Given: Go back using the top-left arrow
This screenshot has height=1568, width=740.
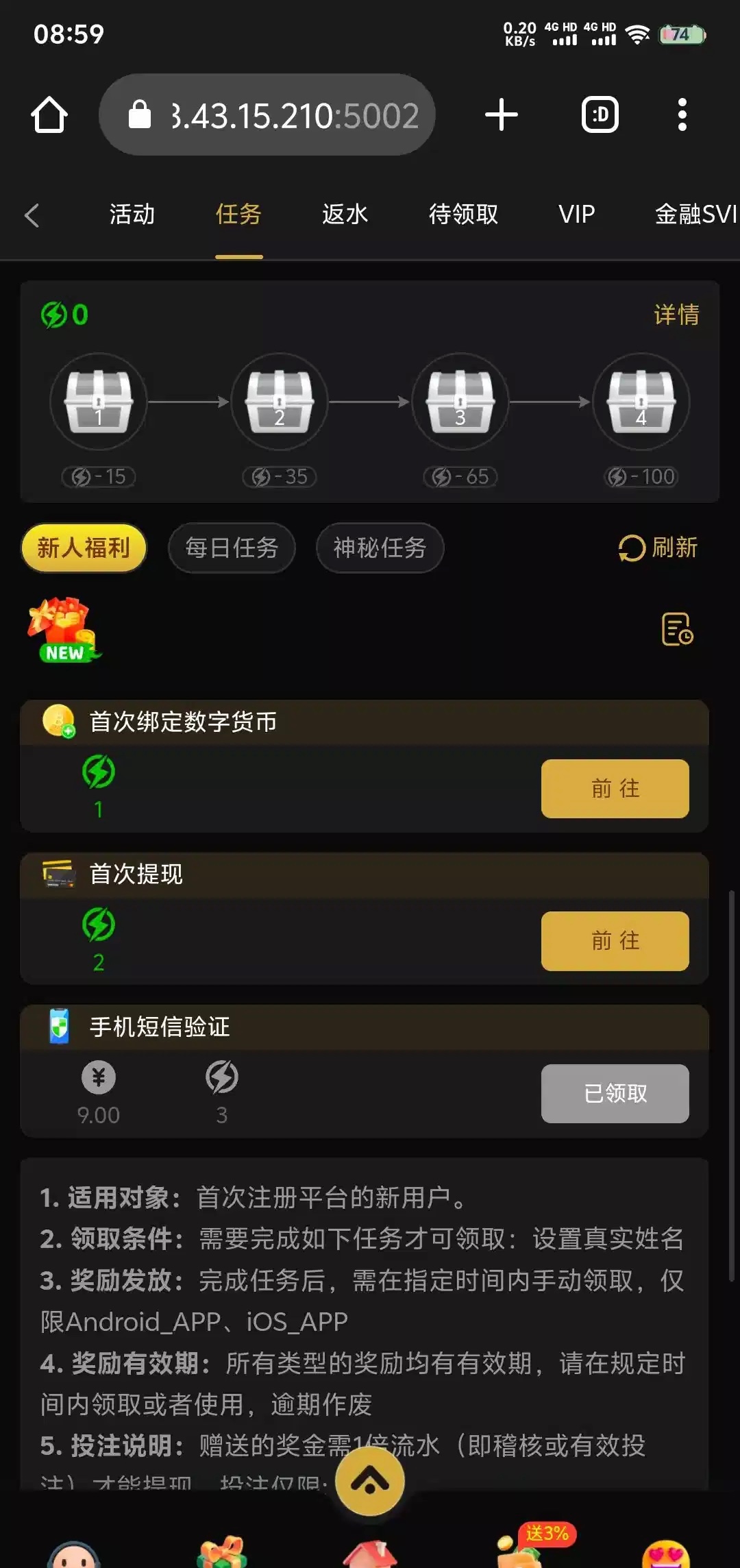Looking at the screenshot, I should [32, 215].
